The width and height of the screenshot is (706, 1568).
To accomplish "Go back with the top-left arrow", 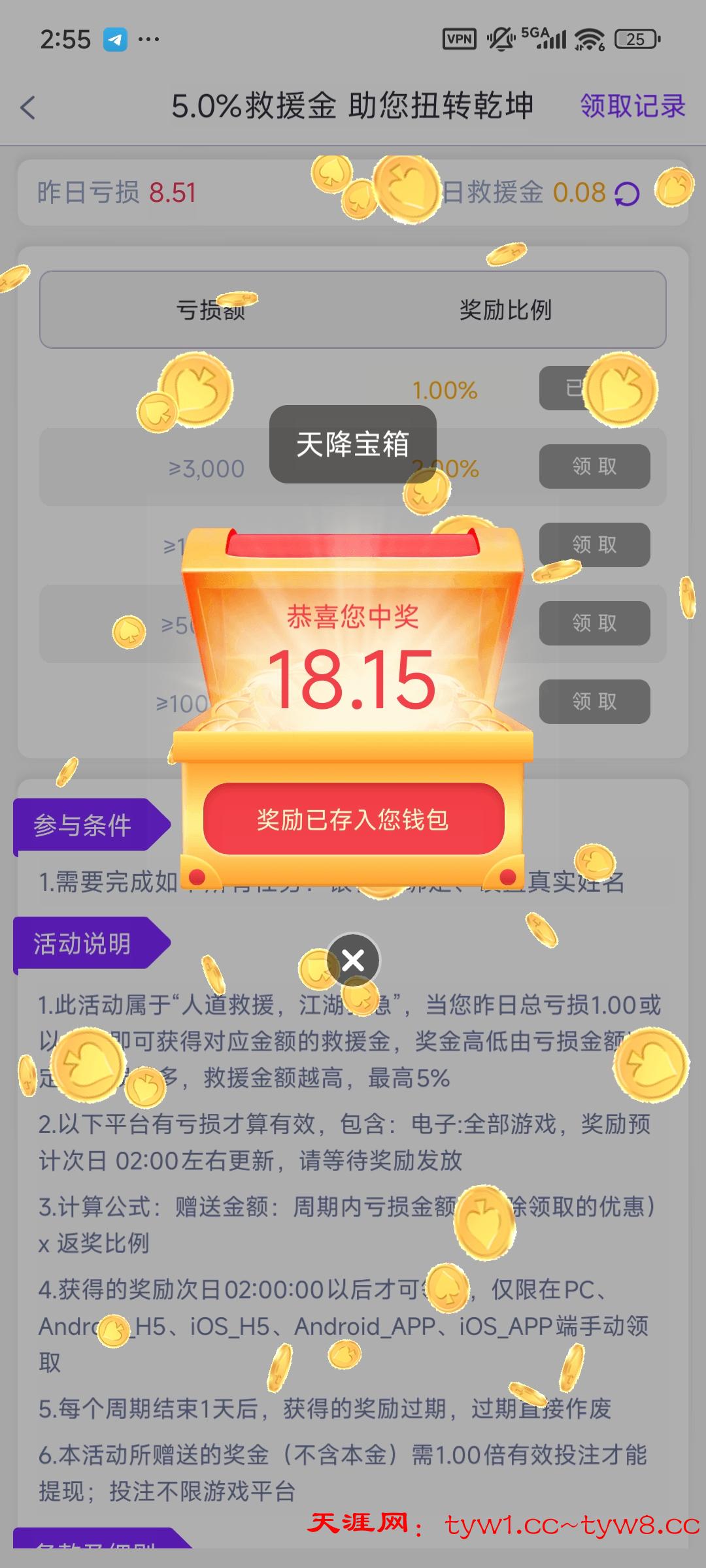I will [27, 107].
